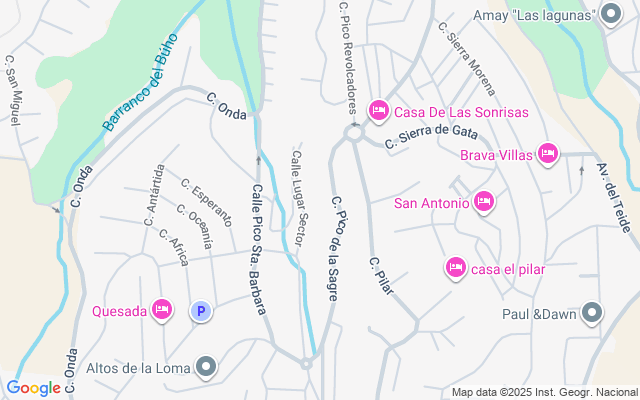
Task: Open the Casa De Las Sonrisas lodging marker
Action: pyautogui.click(x=378, y=110)
